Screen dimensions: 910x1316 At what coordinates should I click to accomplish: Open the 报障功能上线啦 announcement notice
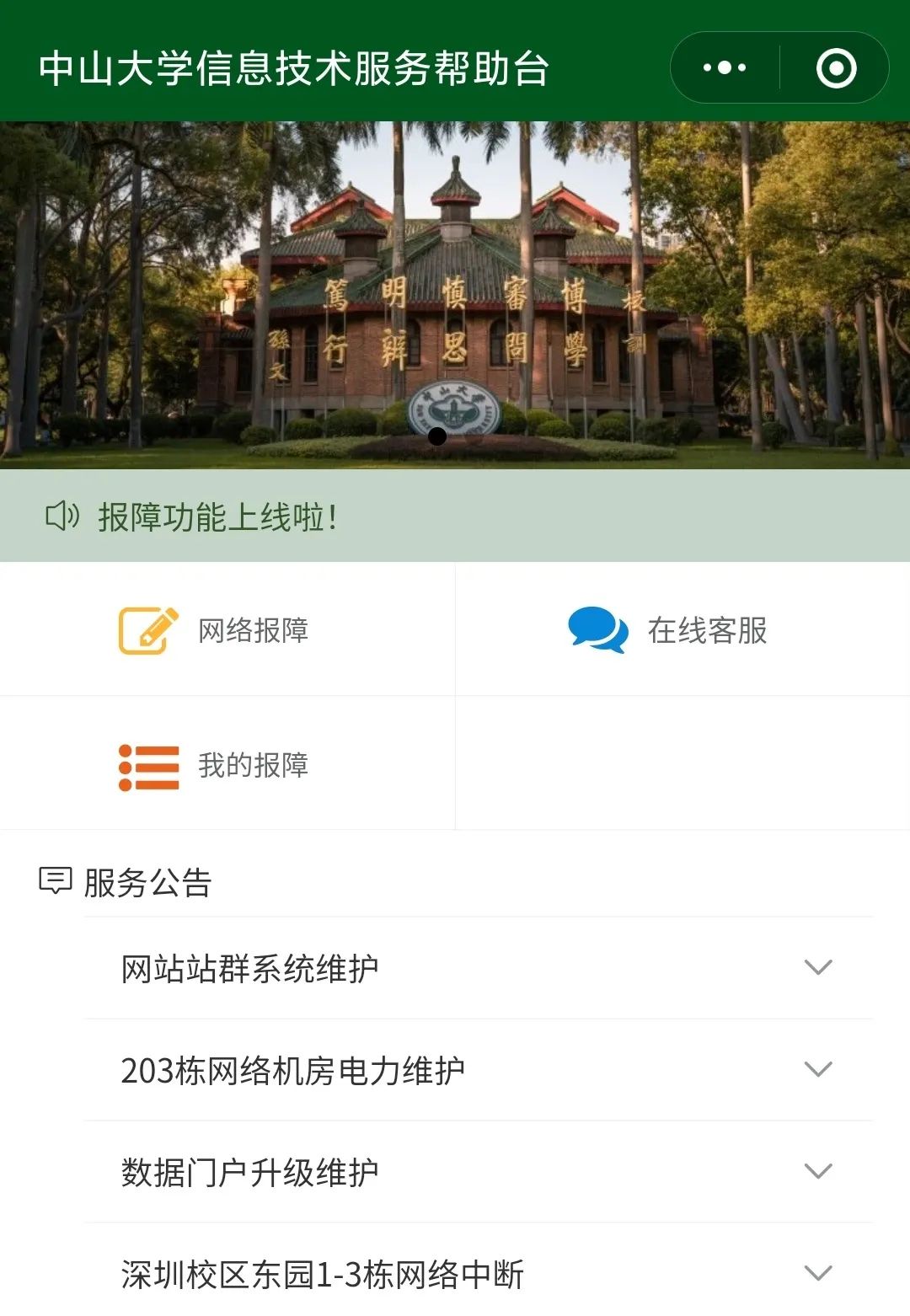217,516
